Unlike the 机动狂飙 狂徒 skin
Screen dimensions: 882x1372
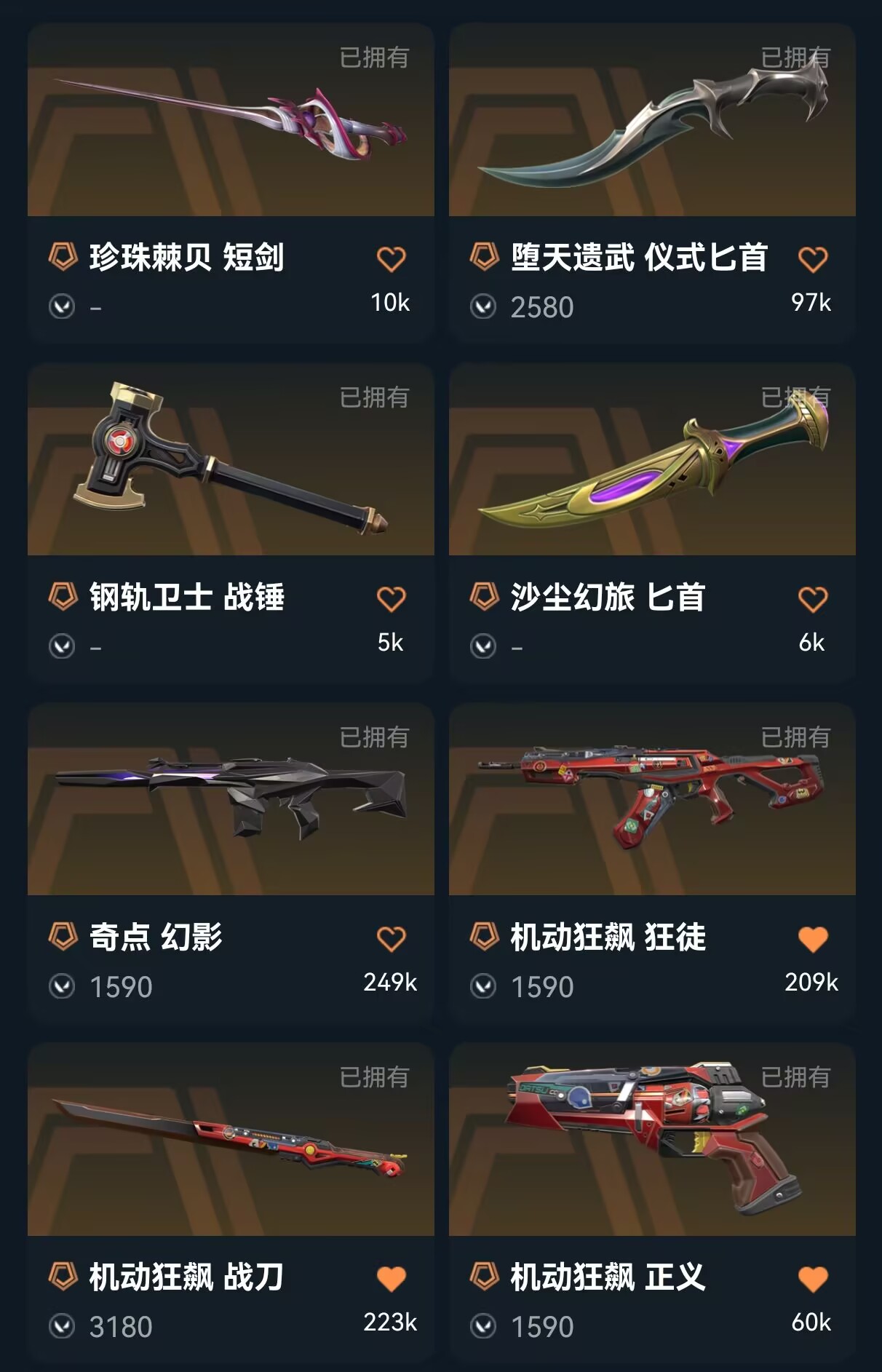pyautogui.click(x=812, y=939)
